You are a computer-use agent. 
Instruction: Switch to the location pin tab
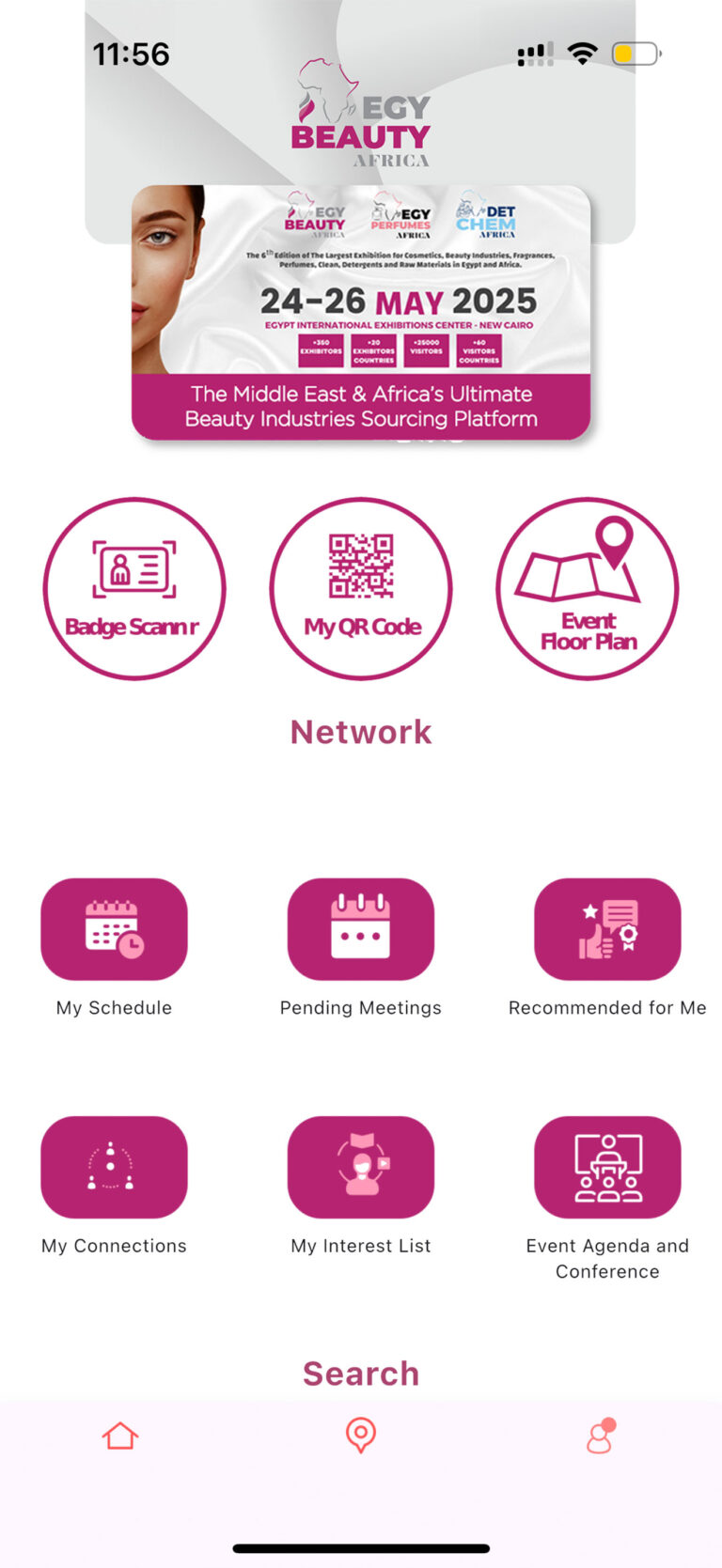[x=361, y=1436]
